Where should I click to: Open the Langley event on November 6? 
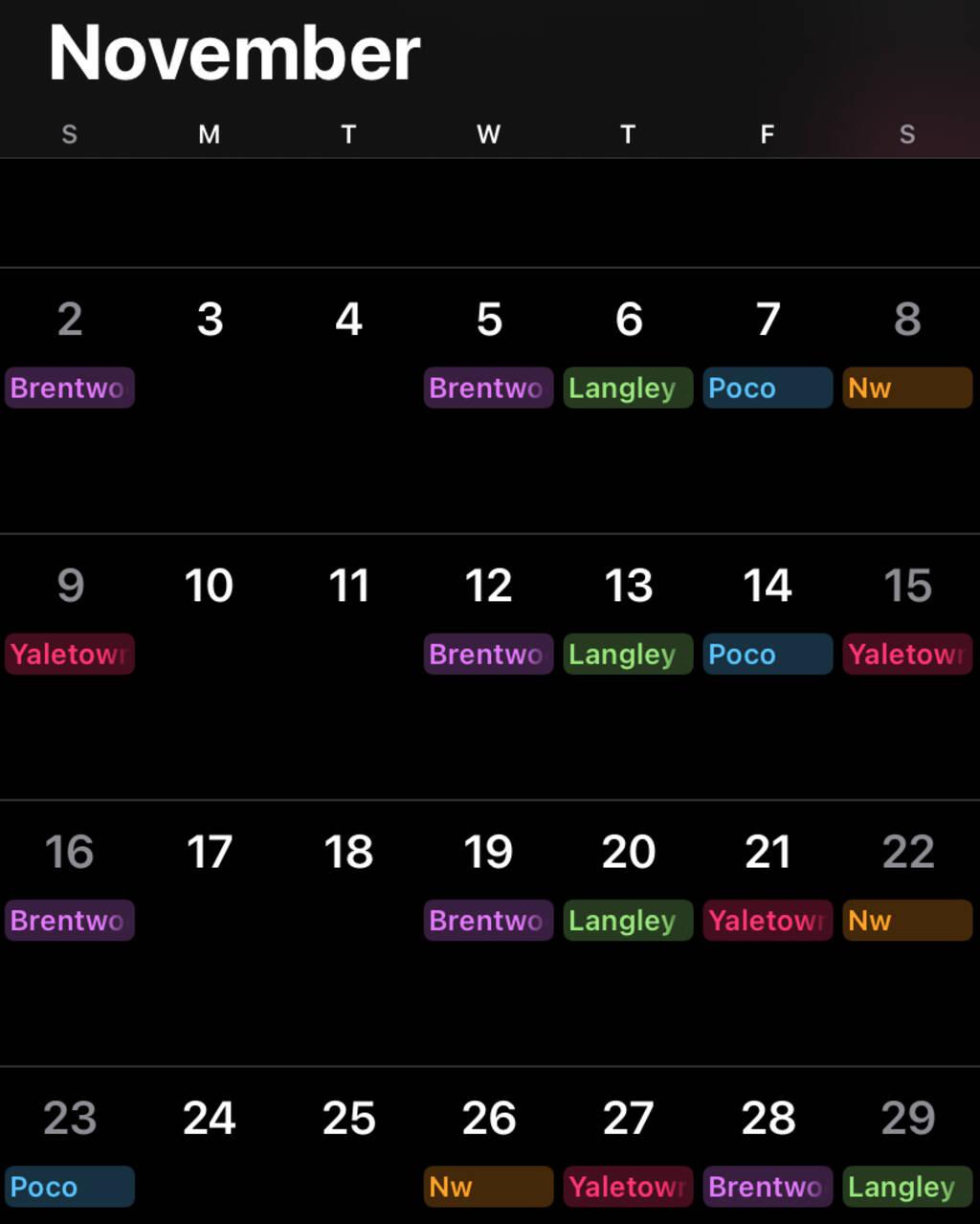(x=628, y=388)
